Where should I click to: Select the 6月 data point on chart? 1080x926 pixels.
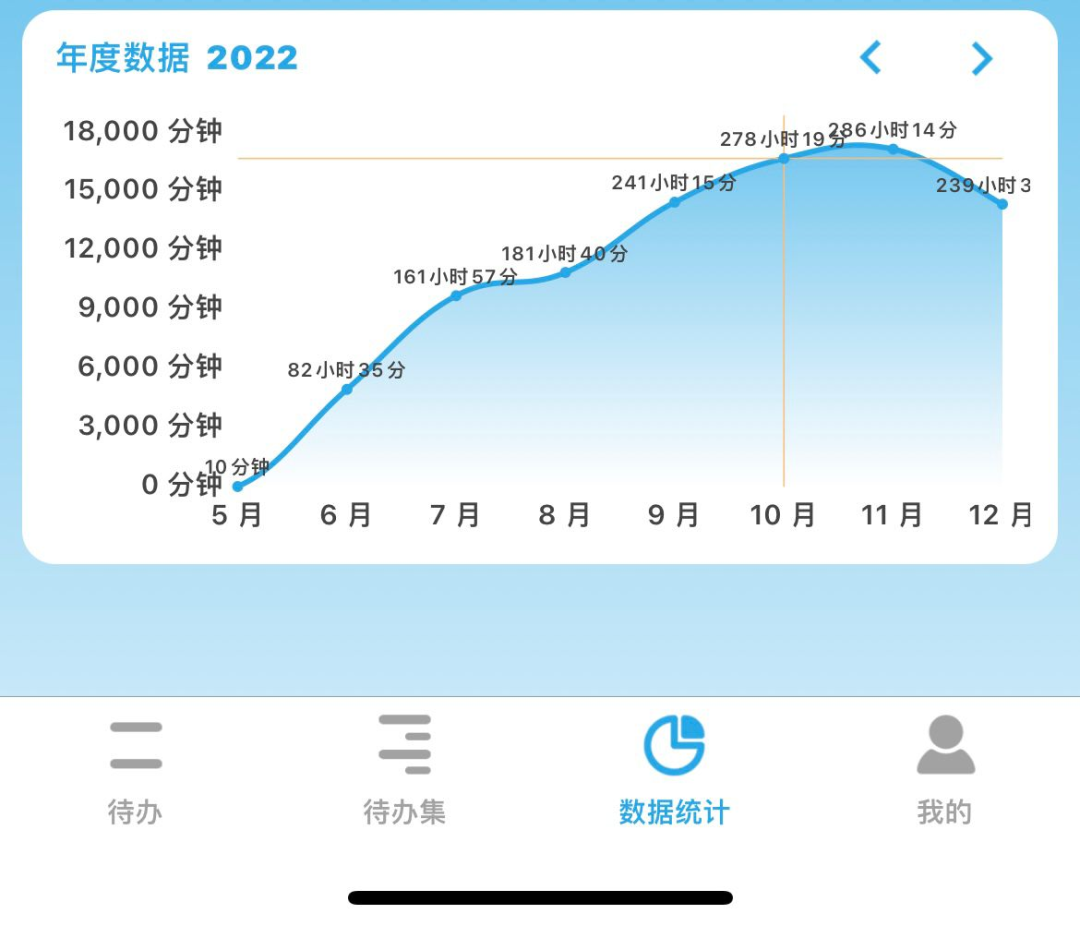pos(347,389)
